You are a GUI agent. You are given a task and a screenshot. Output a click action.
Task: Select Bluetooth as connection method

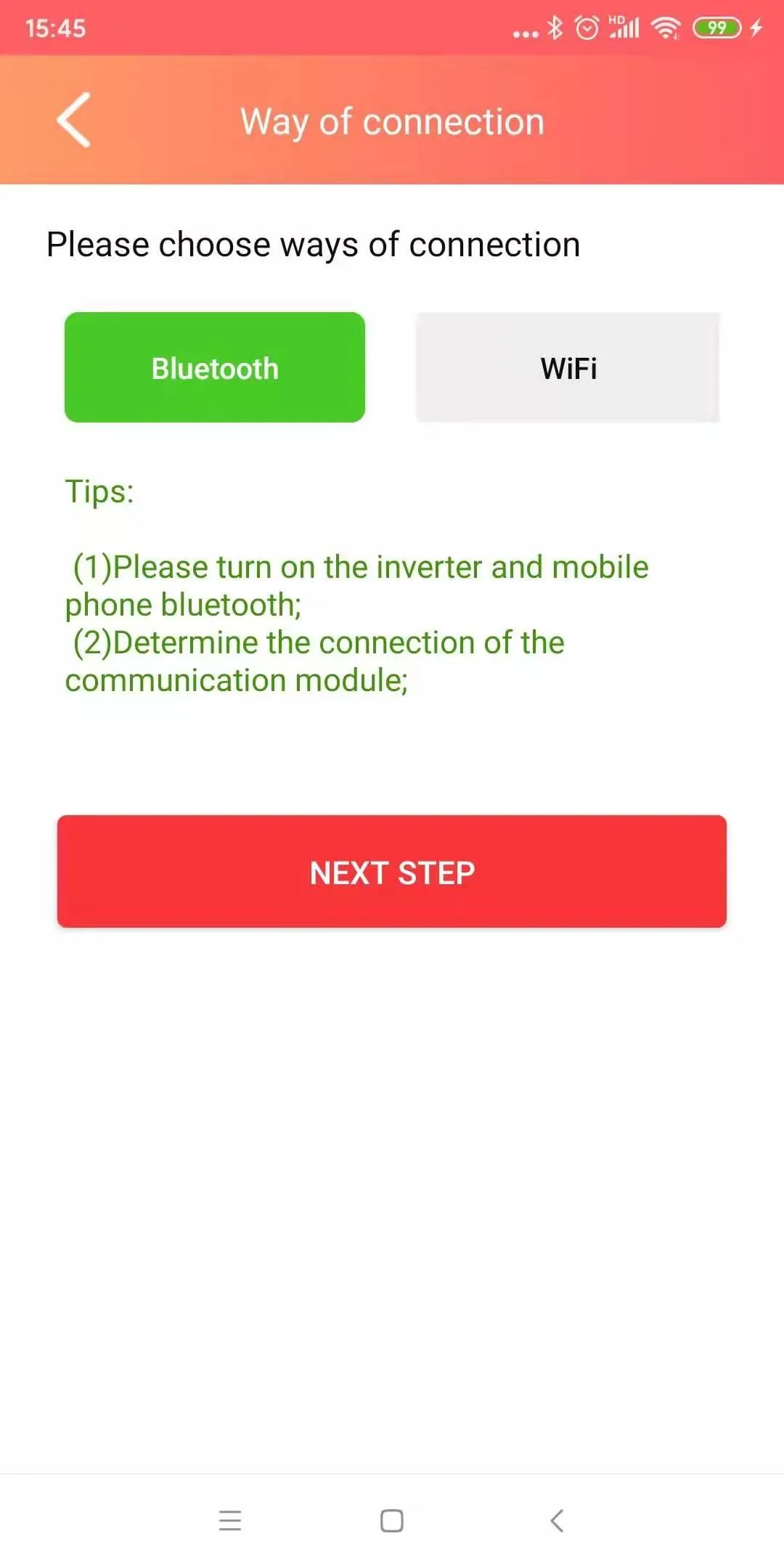tap(215, 367)
